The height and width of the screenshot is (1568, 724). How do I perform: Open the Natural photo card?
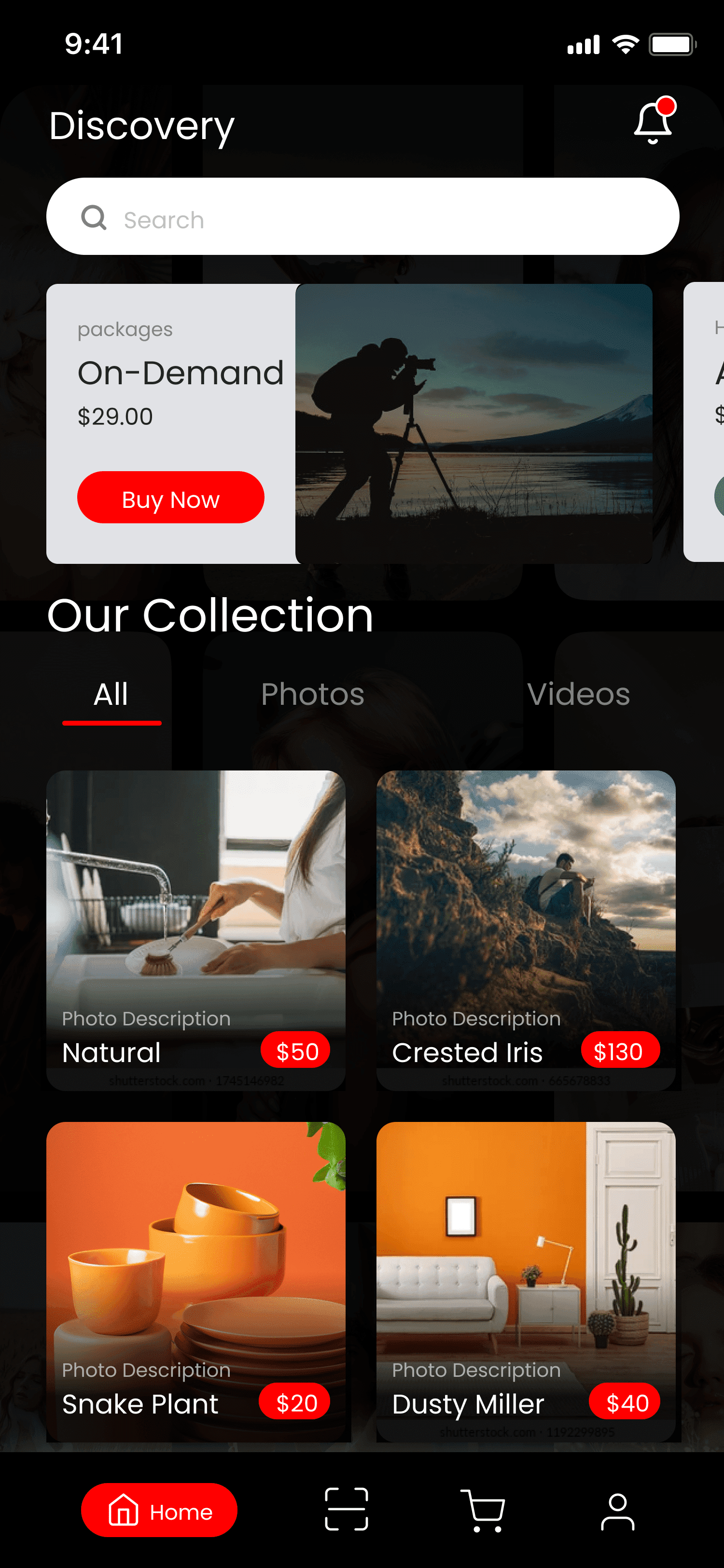point(196,930)
